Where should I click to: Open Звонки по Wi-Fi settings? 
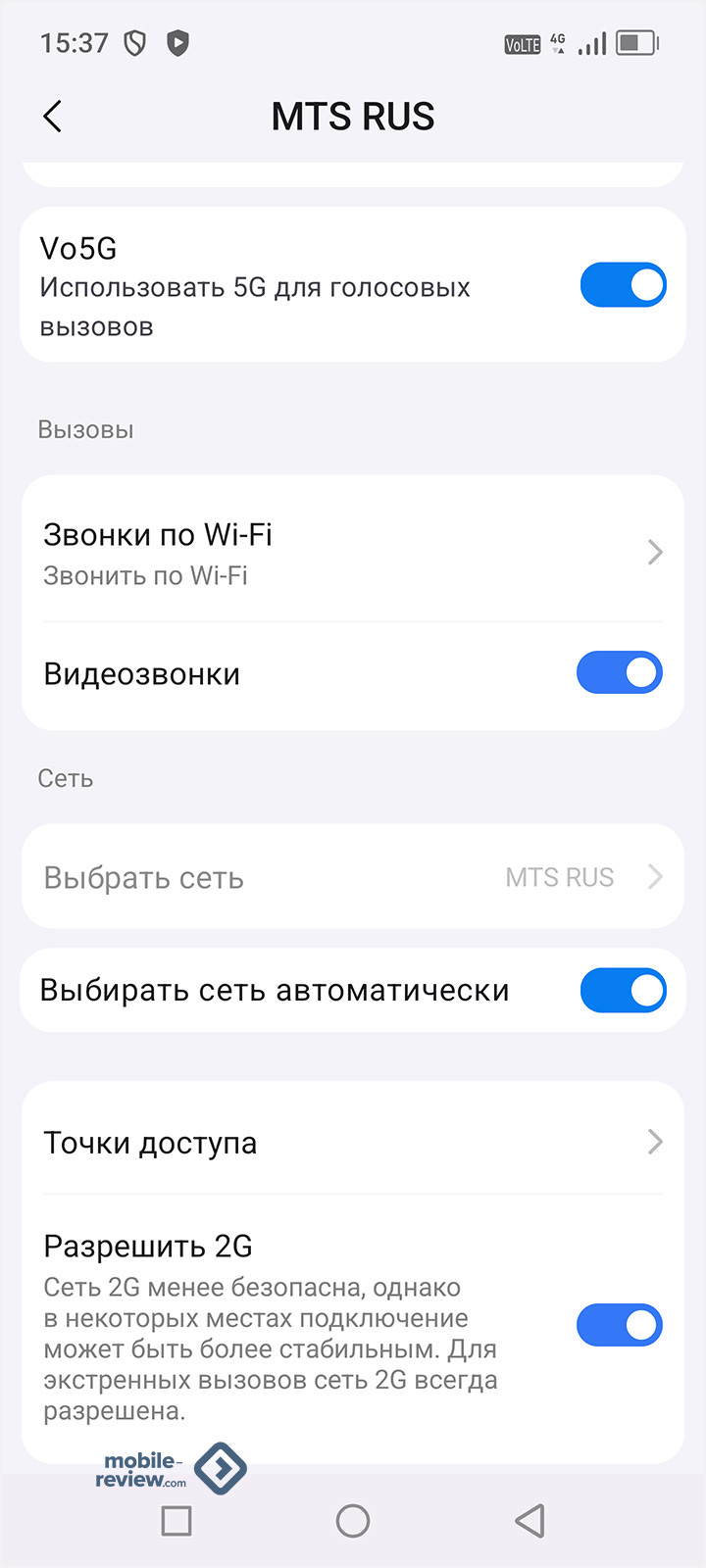(353, 553)
